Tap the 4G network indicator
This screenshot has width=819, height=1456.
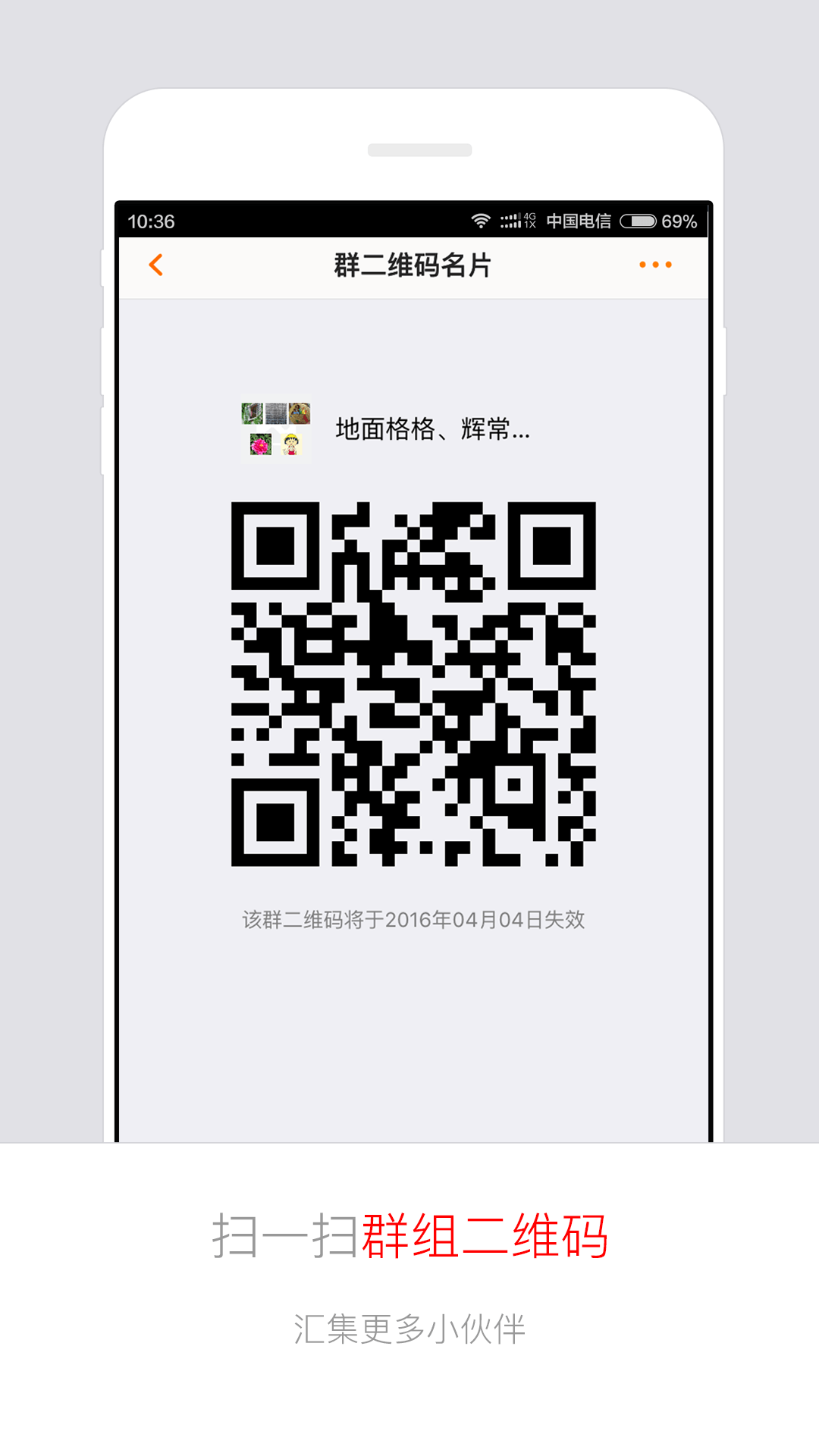tap(529, 221)
